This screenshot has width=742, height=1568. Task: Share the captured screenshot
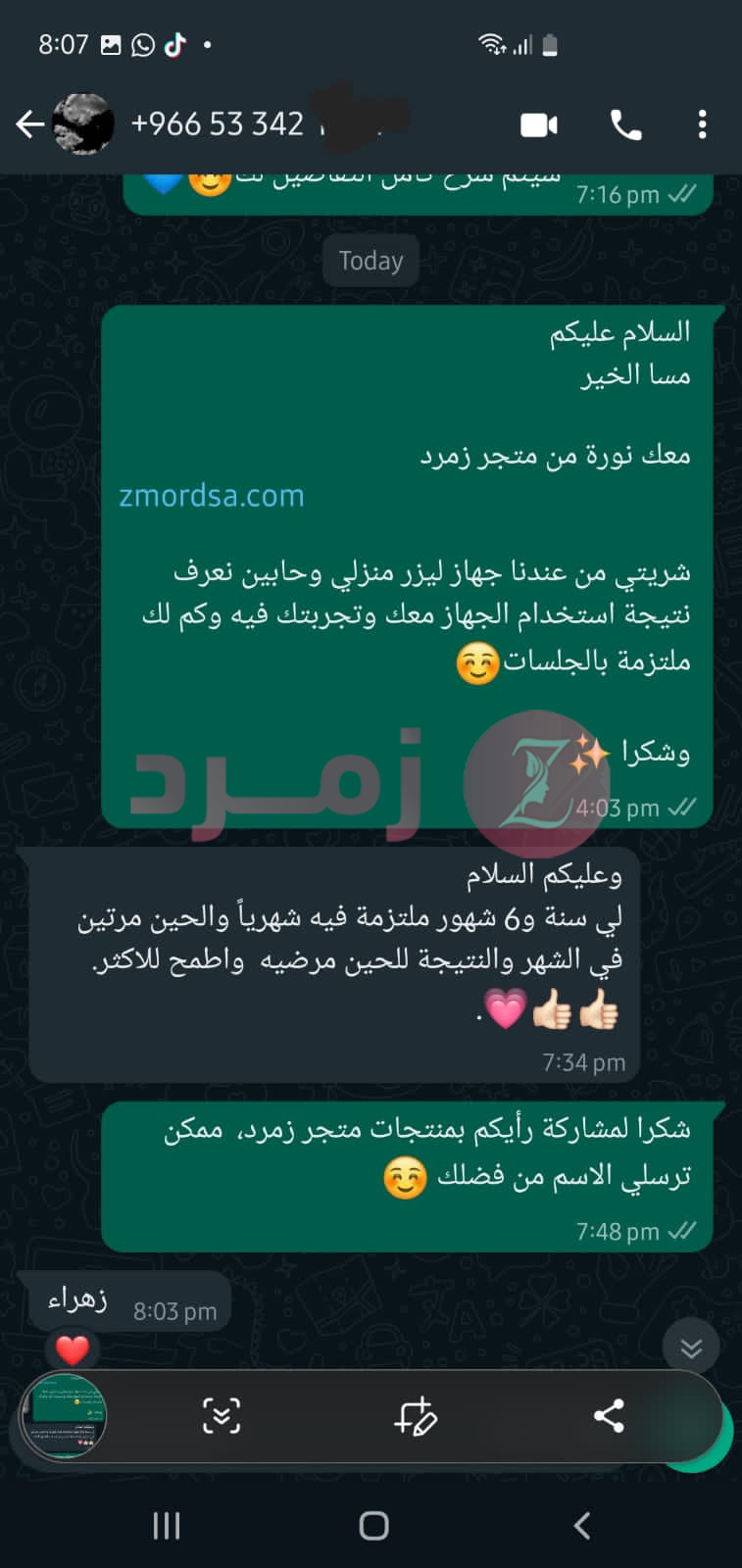[x=609, y=1416]
